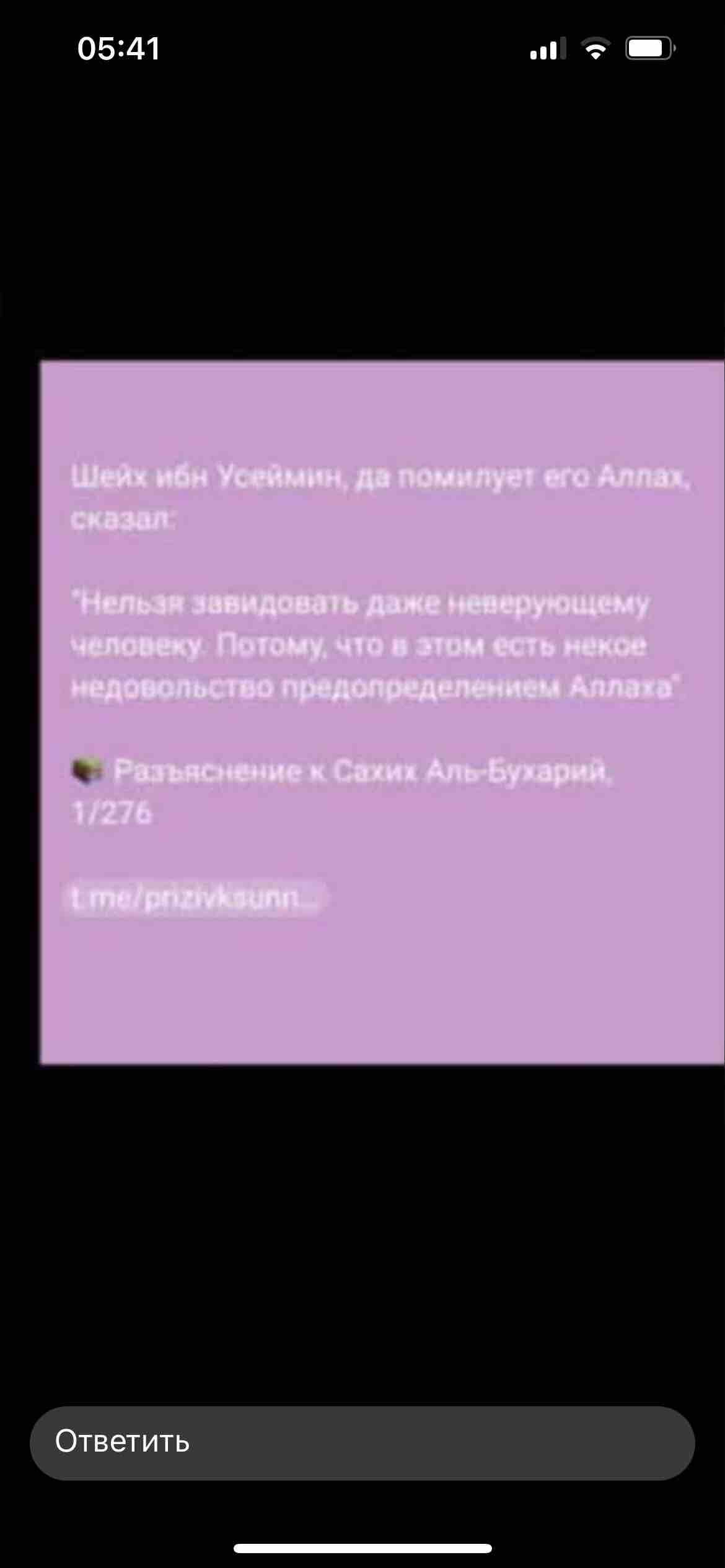
Task: Tap the Ответить reply field
Action: coord(362,1442)
